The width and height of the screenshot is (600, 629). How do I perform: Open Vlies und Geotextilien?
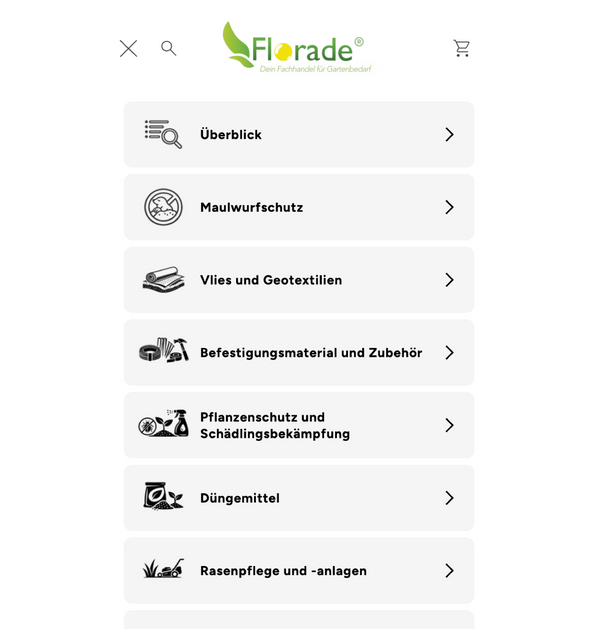299,280
